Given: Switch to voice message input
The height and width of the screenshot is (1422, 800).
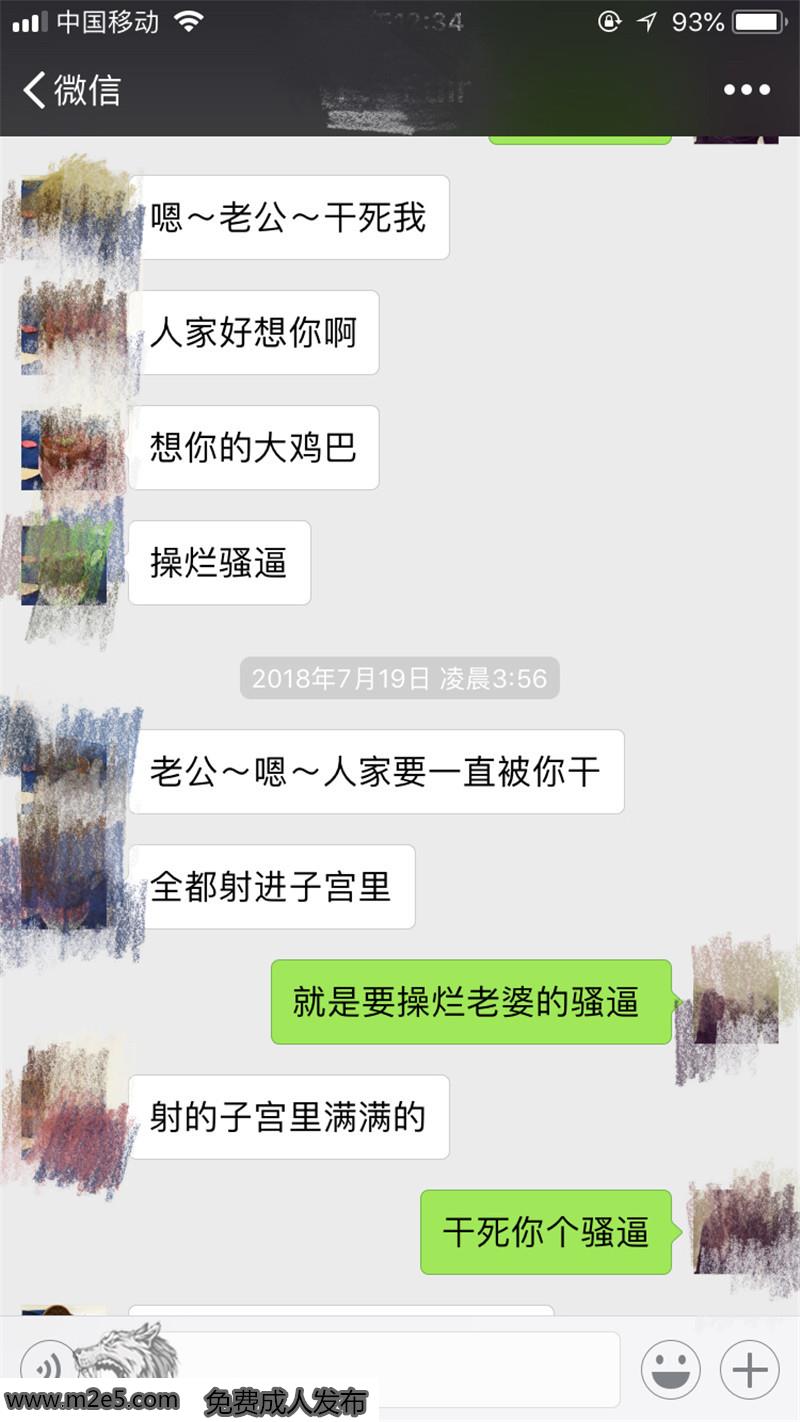Looking at the screenshot, I should pyautogui.click(x=46, y=1366).
